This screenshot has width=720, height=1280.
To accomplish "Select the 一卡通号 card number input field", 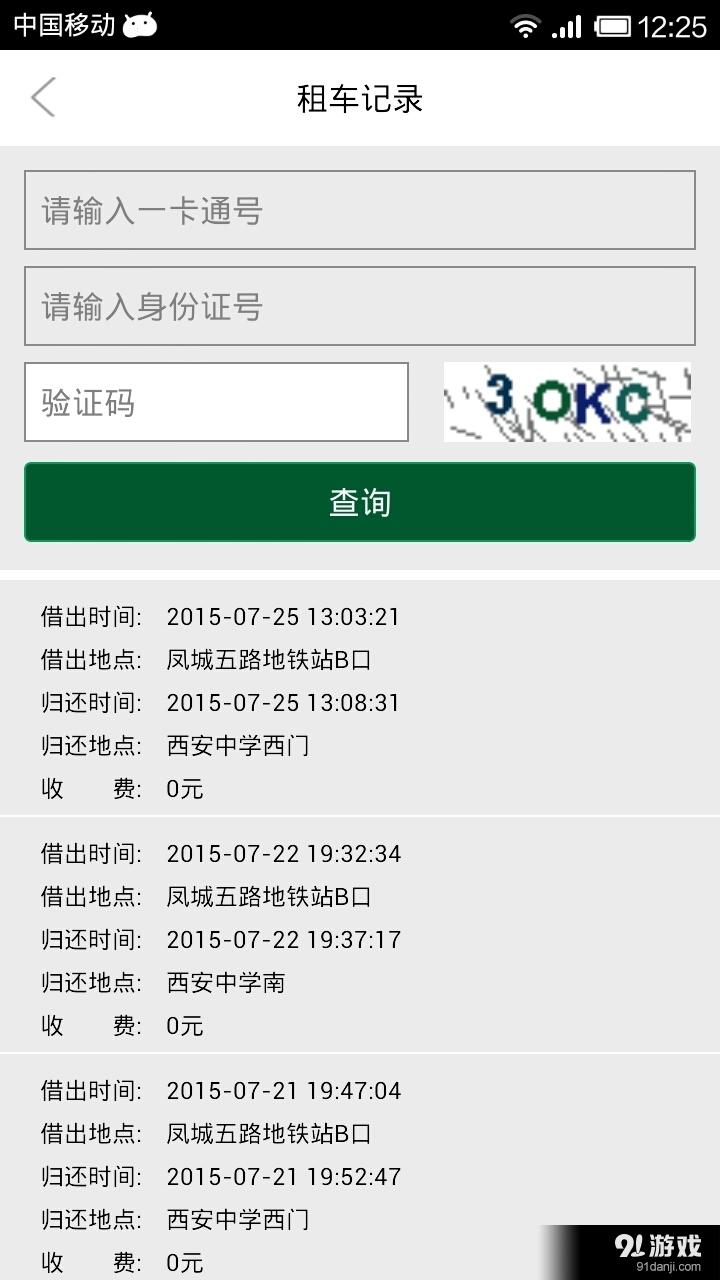I will tap(360, 210).
